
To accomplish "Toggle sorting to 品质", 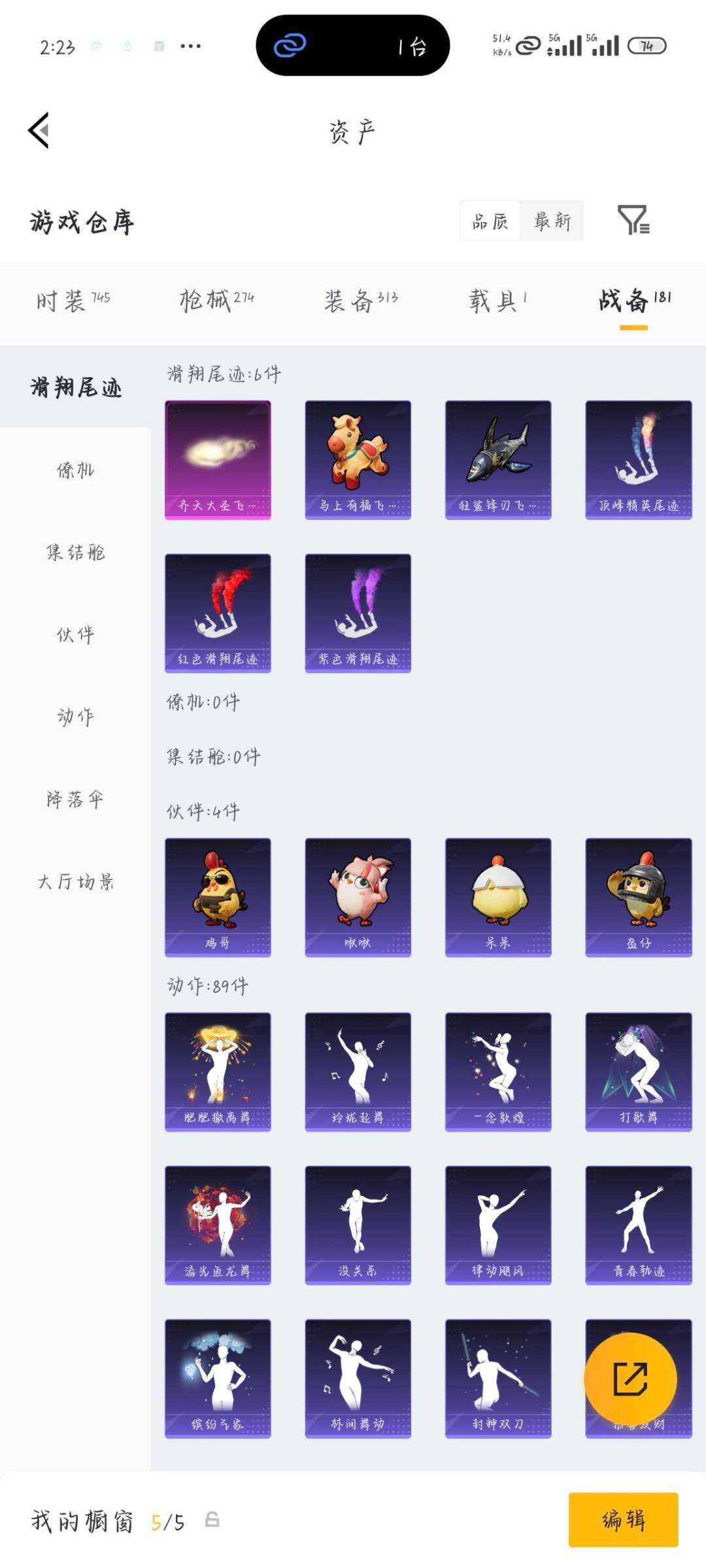I will click(x=489, y=222).
